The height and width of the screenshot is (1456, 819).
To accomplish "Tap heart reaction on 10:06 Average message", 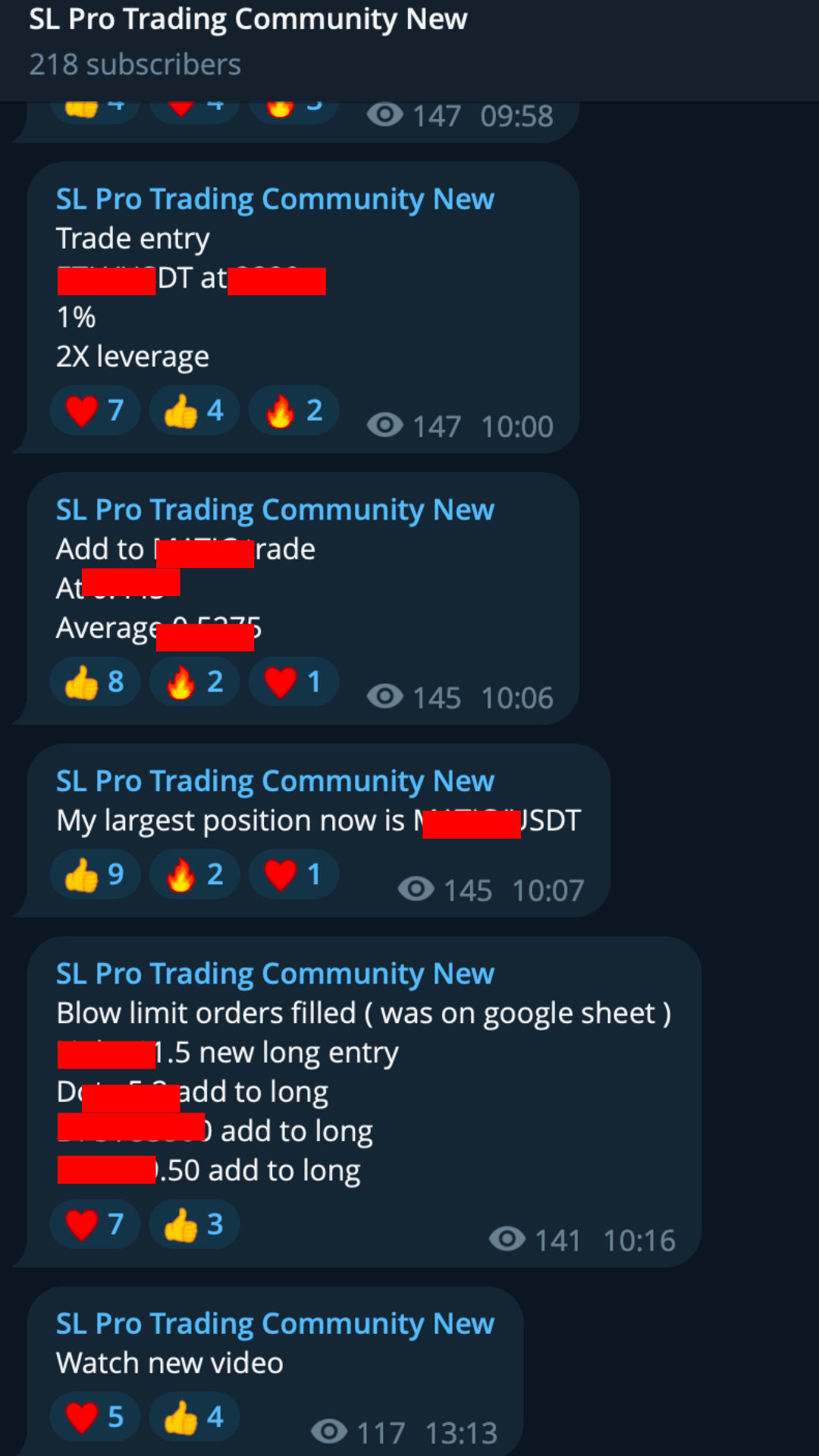I will 293,682.
